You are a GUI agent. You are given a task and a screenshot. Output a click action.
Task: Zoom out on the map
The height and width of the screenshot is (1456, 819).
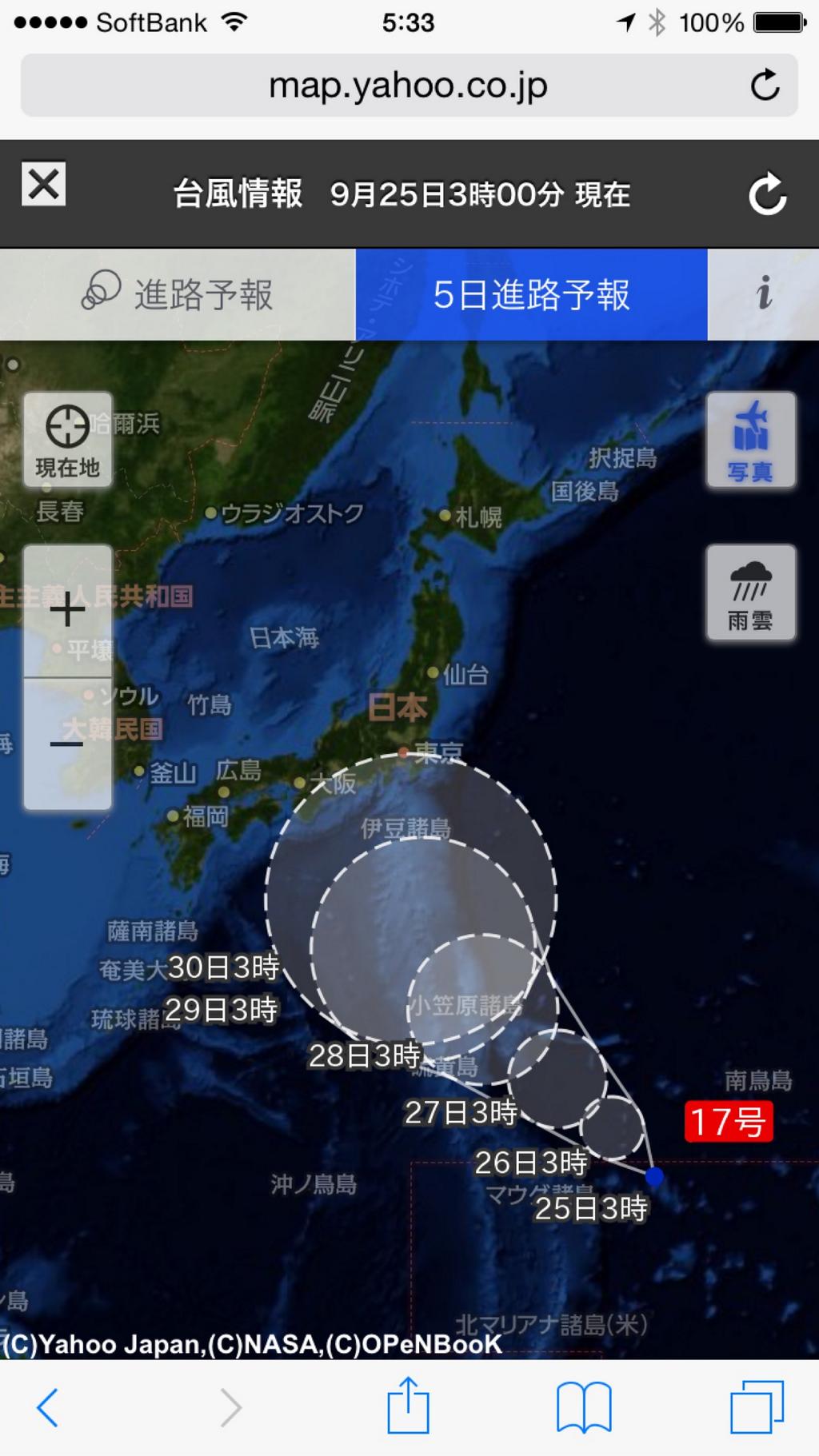point(68,744)
